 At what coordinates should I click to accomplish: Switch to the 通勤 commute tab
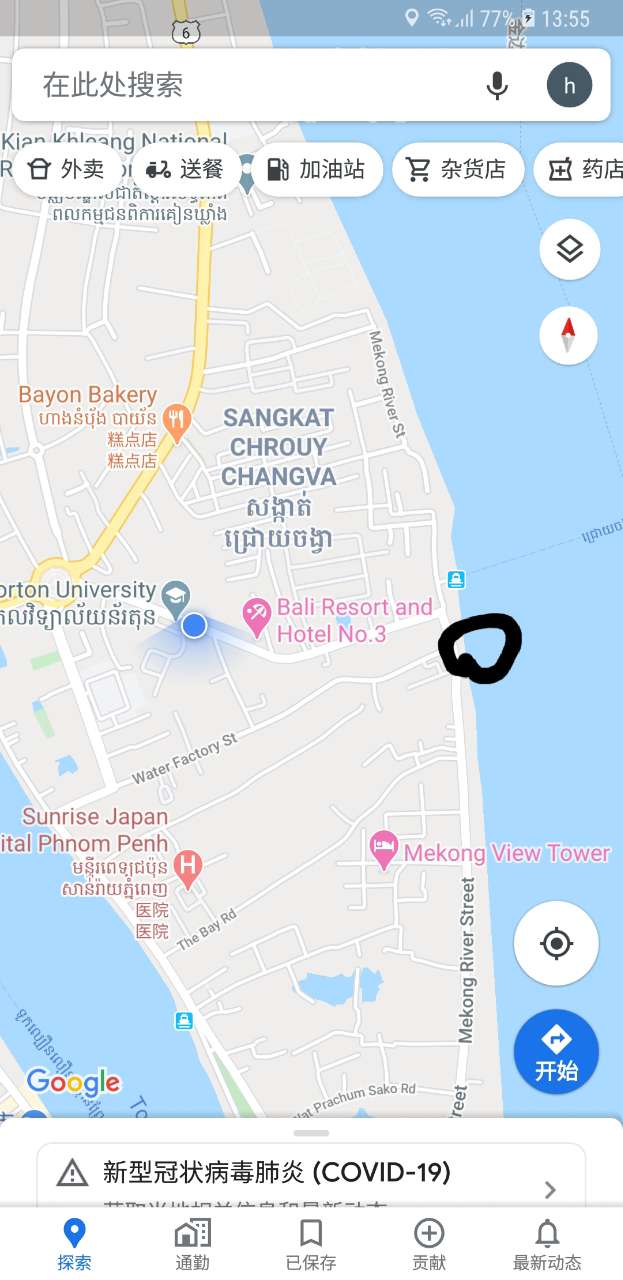coord(192,1243)
